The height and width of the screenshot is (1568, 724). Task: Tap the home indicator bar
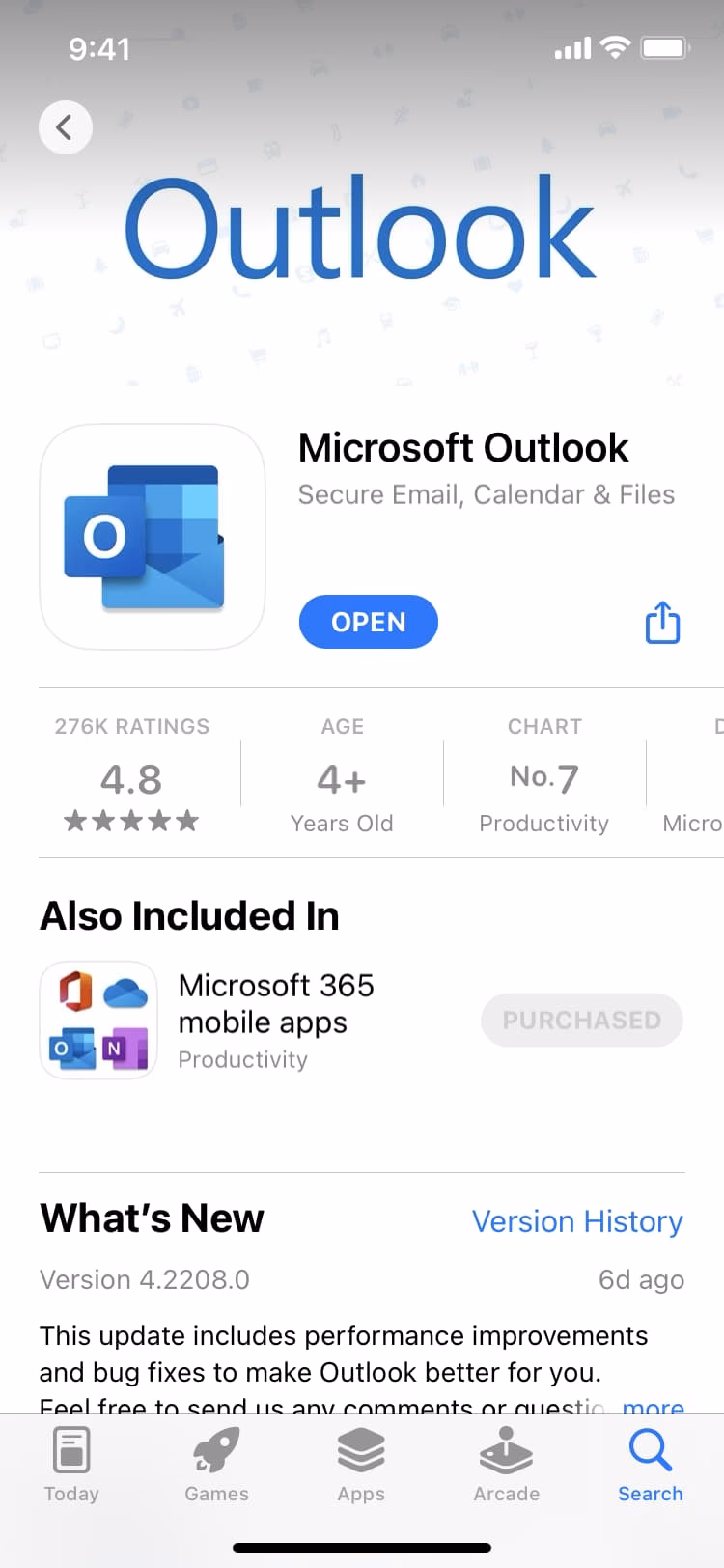point(362,1541)
